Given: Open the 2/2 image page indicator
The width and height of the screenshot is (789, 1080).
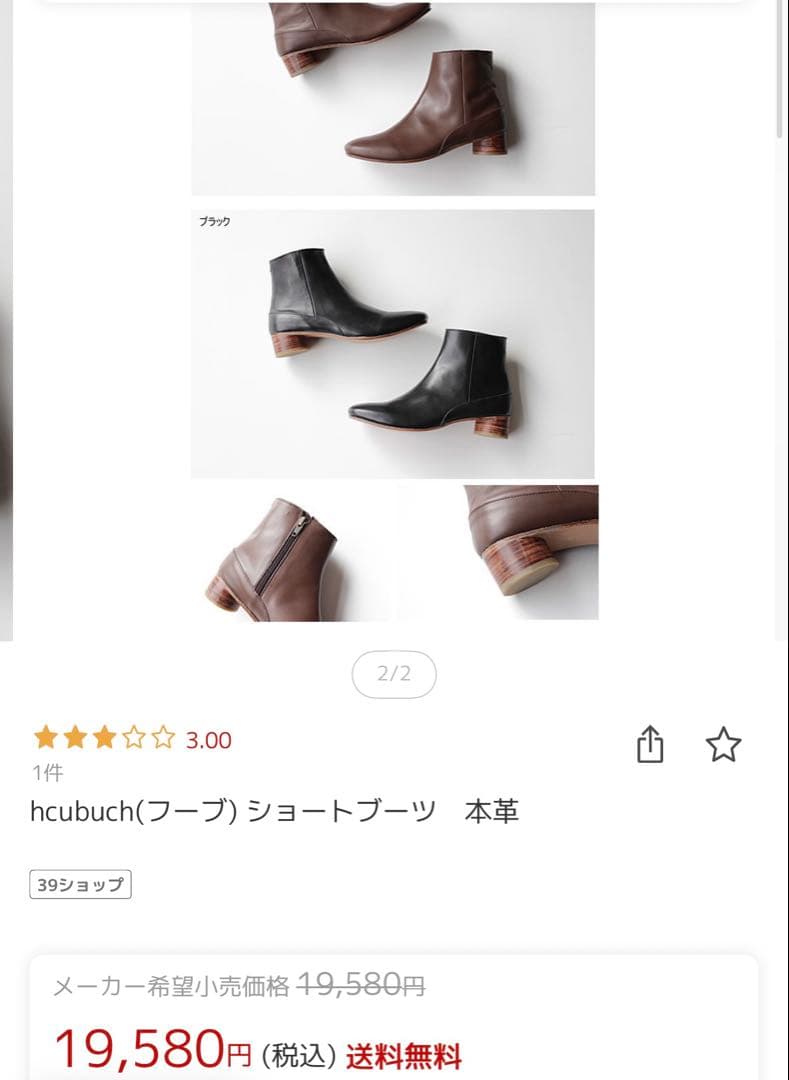Looking at the screenshot, I should pyautogui.click(x=394, y=674).
